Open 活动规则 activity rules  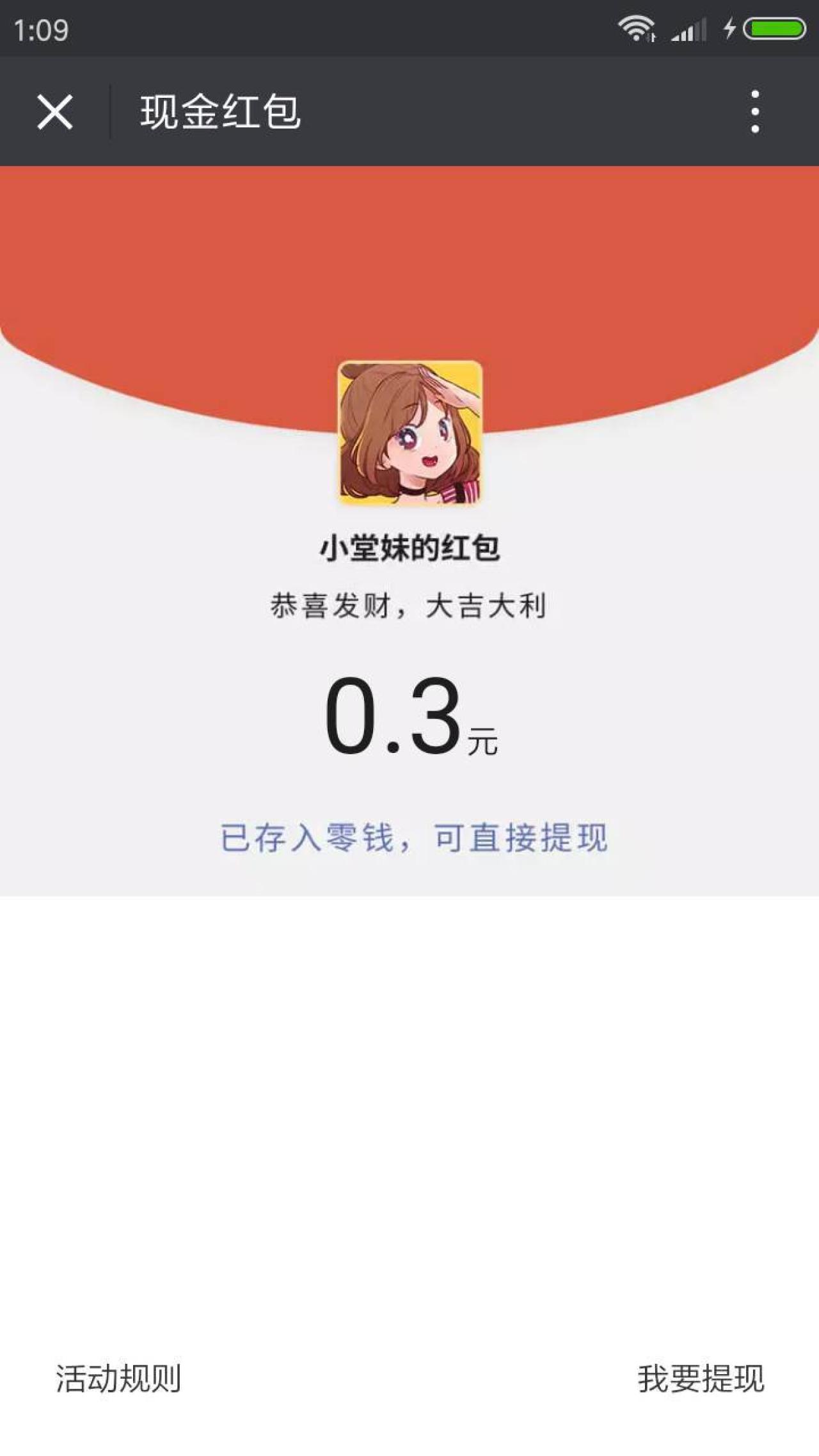tap(118, 1379)
